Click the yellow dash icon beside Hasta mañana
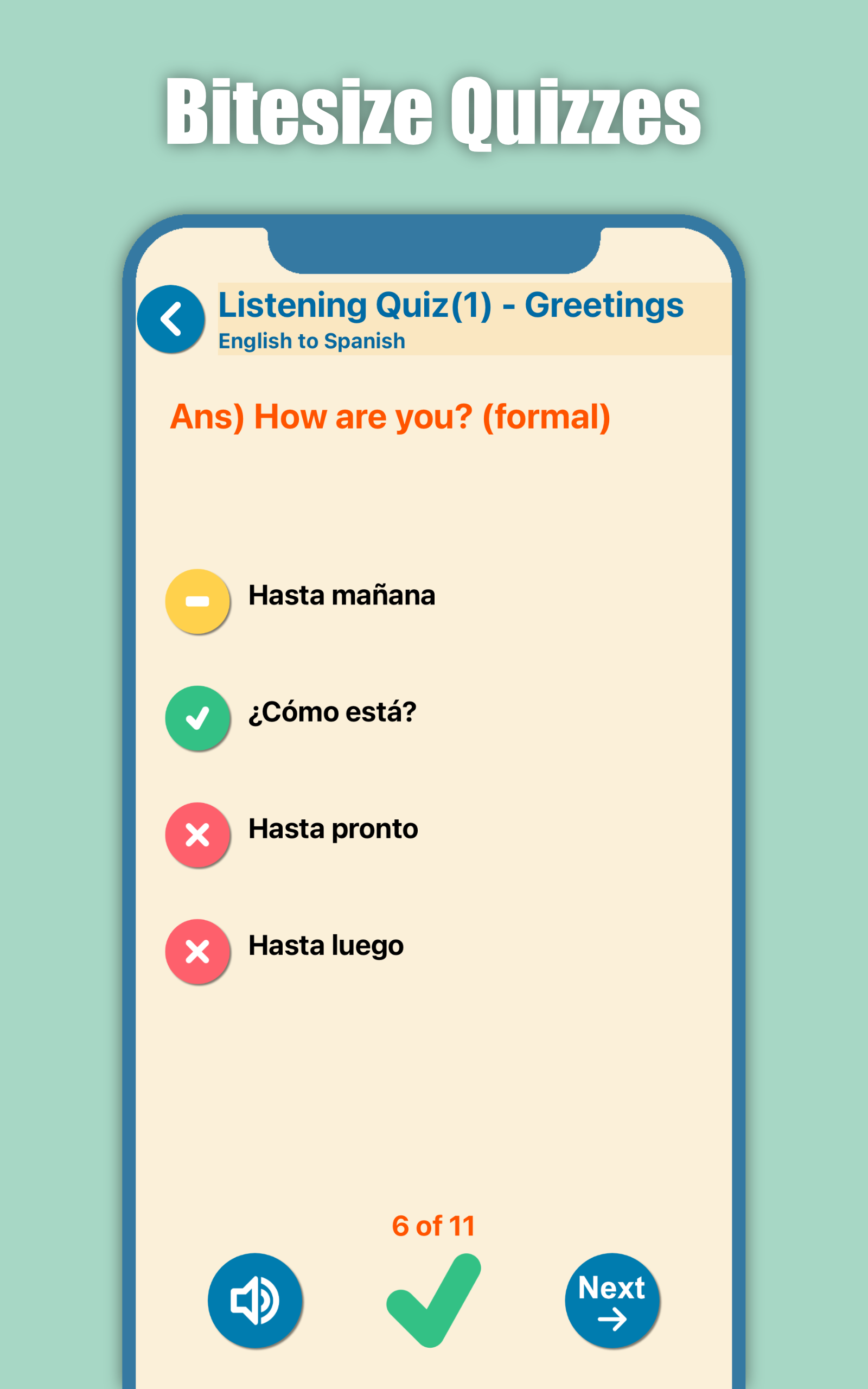Image resolution: width=868 pixels, height=1389 pixels. tap(197, 602)
